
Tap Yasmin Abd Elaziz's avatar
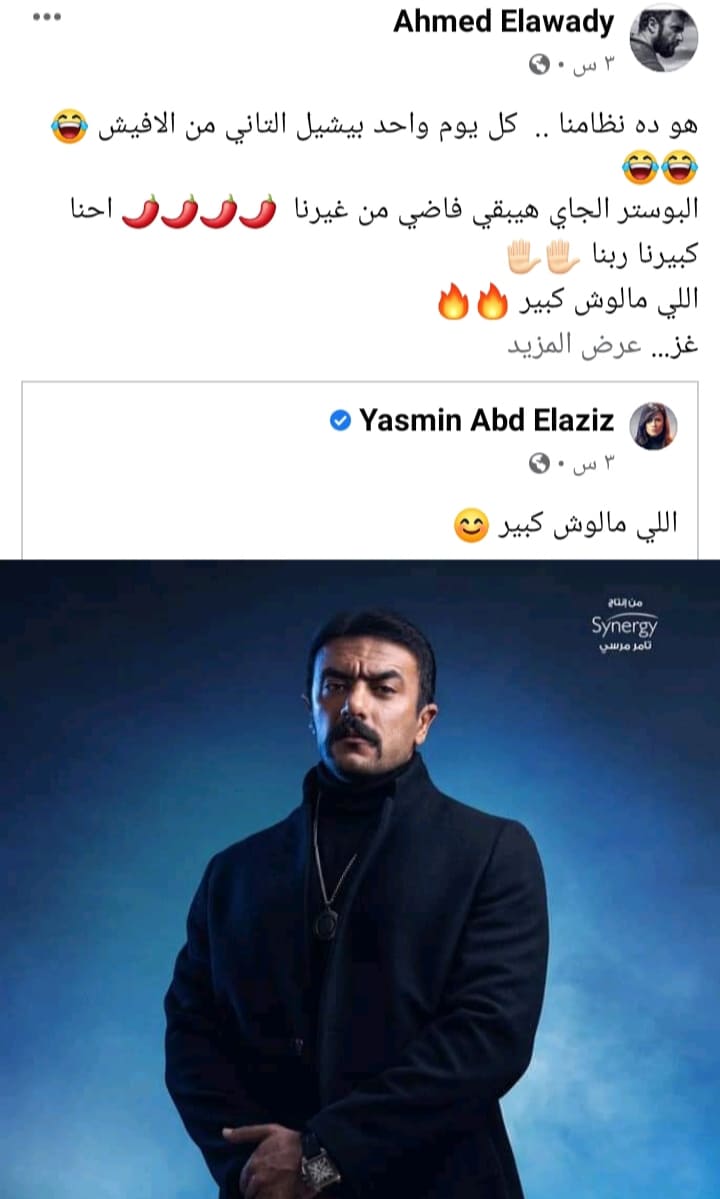[653, 427]
